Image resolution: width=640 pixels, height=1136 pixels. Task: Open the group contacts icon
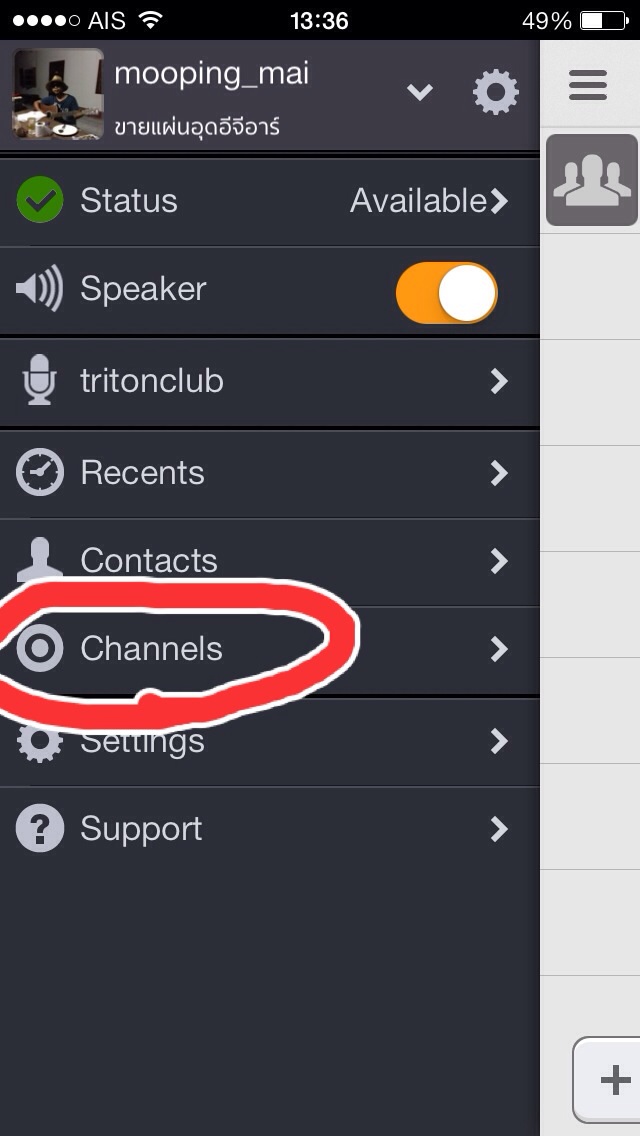tap(591, 180)
